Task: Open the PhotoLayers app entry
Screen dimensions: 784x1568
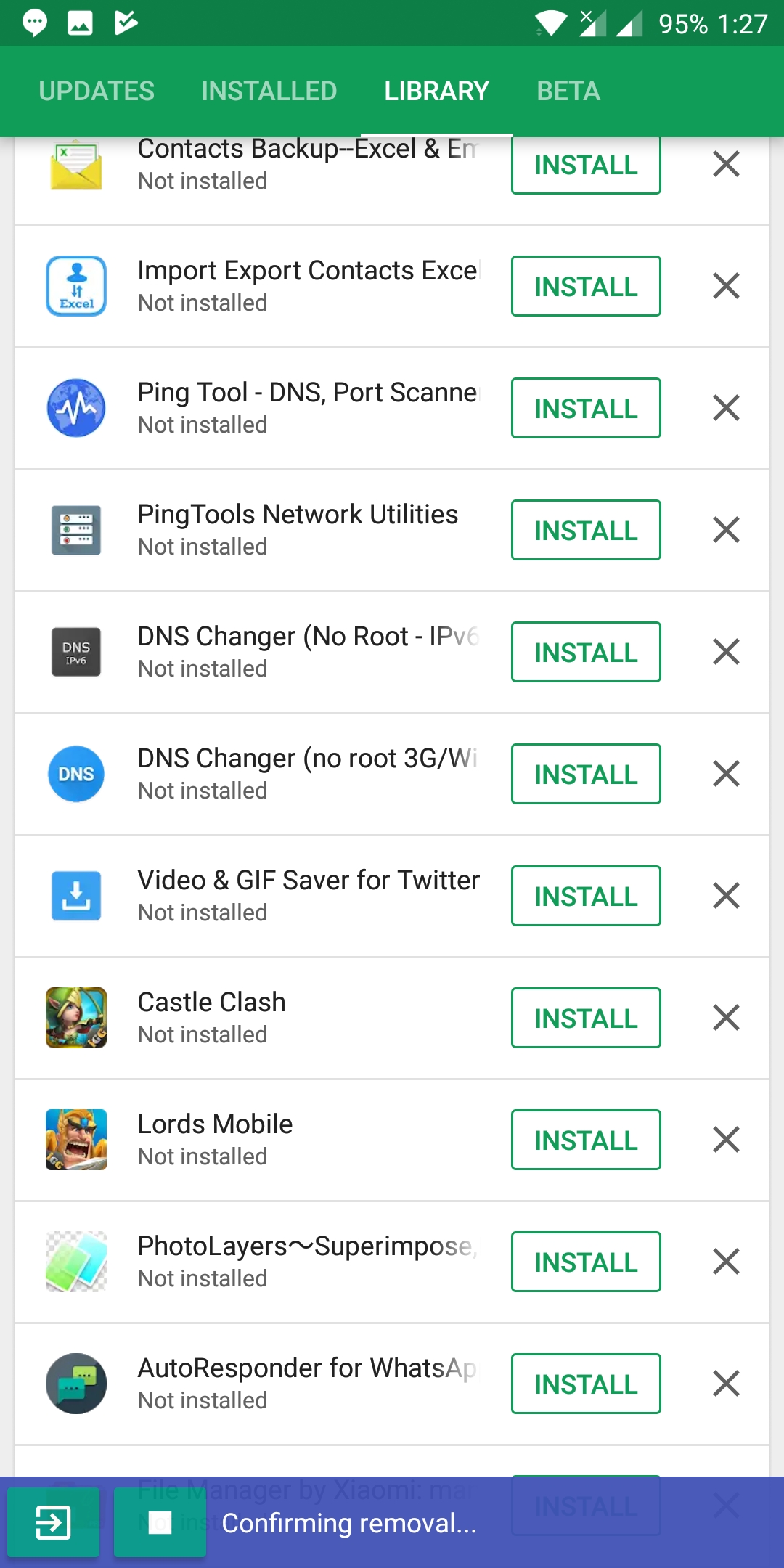Action: 262,1262
